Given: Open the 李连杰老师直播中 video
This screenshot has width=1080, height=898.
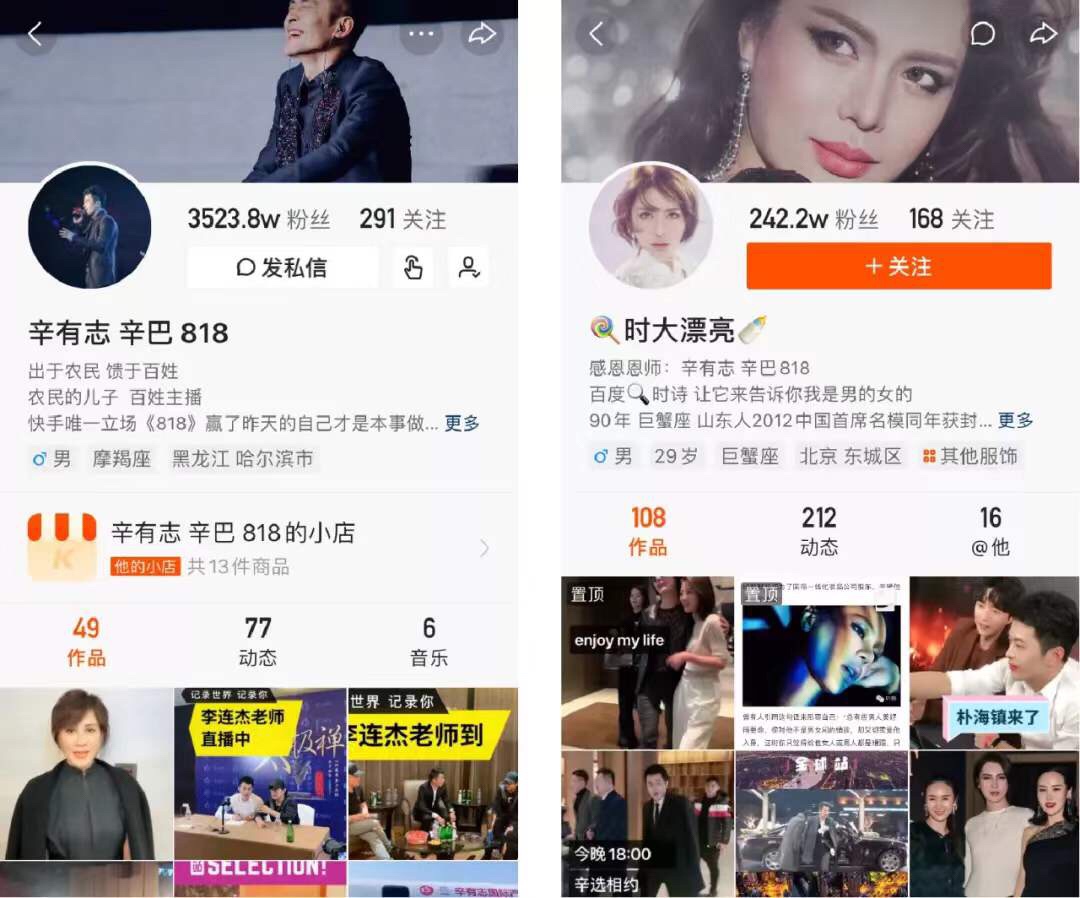Looking at the screenshot, I should 260,773.
